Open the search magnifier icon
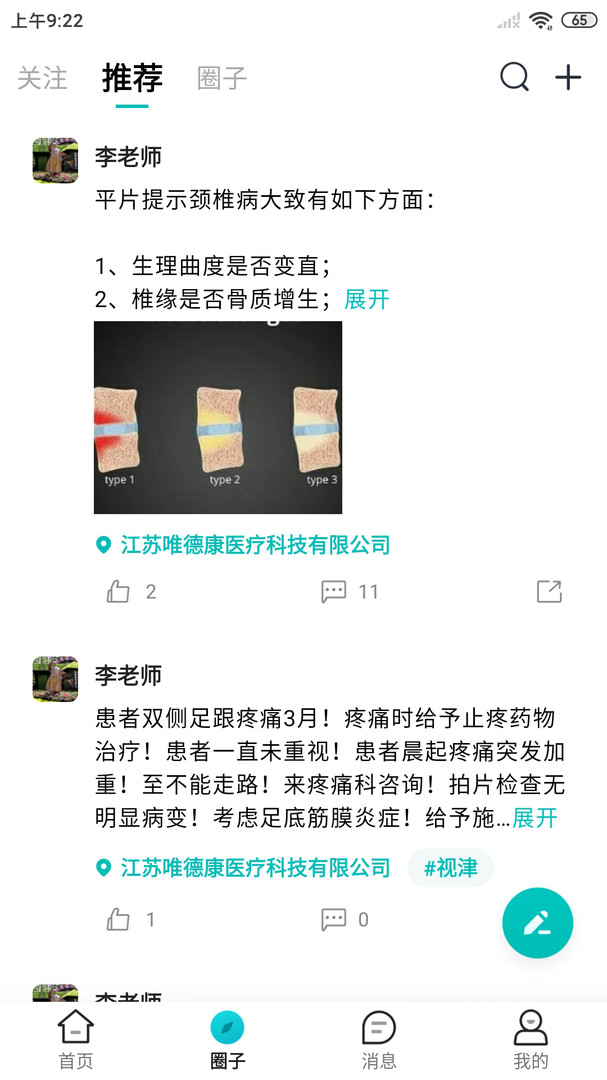Viewport: 607px width, 1080px height. (x=515, y=77)
